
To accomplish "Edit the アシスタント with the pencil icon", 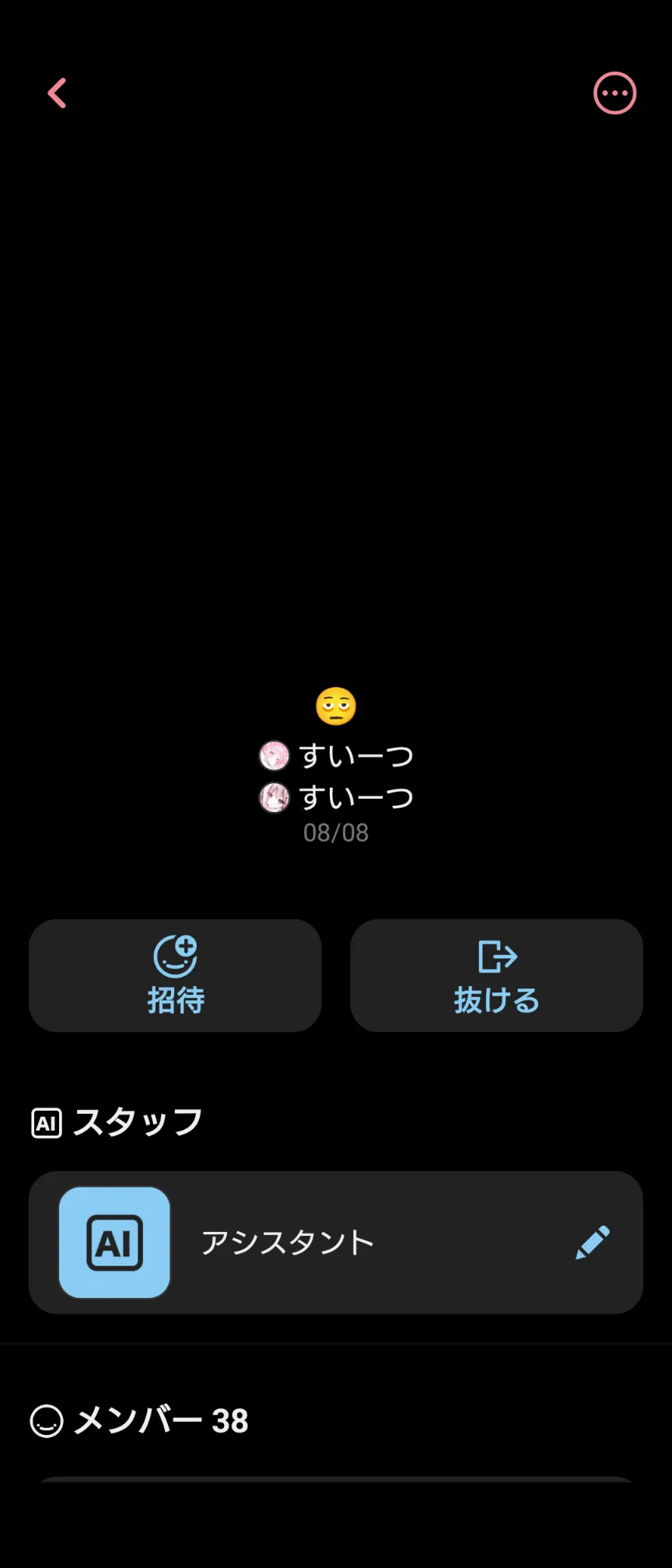I will coord(593,1242).
